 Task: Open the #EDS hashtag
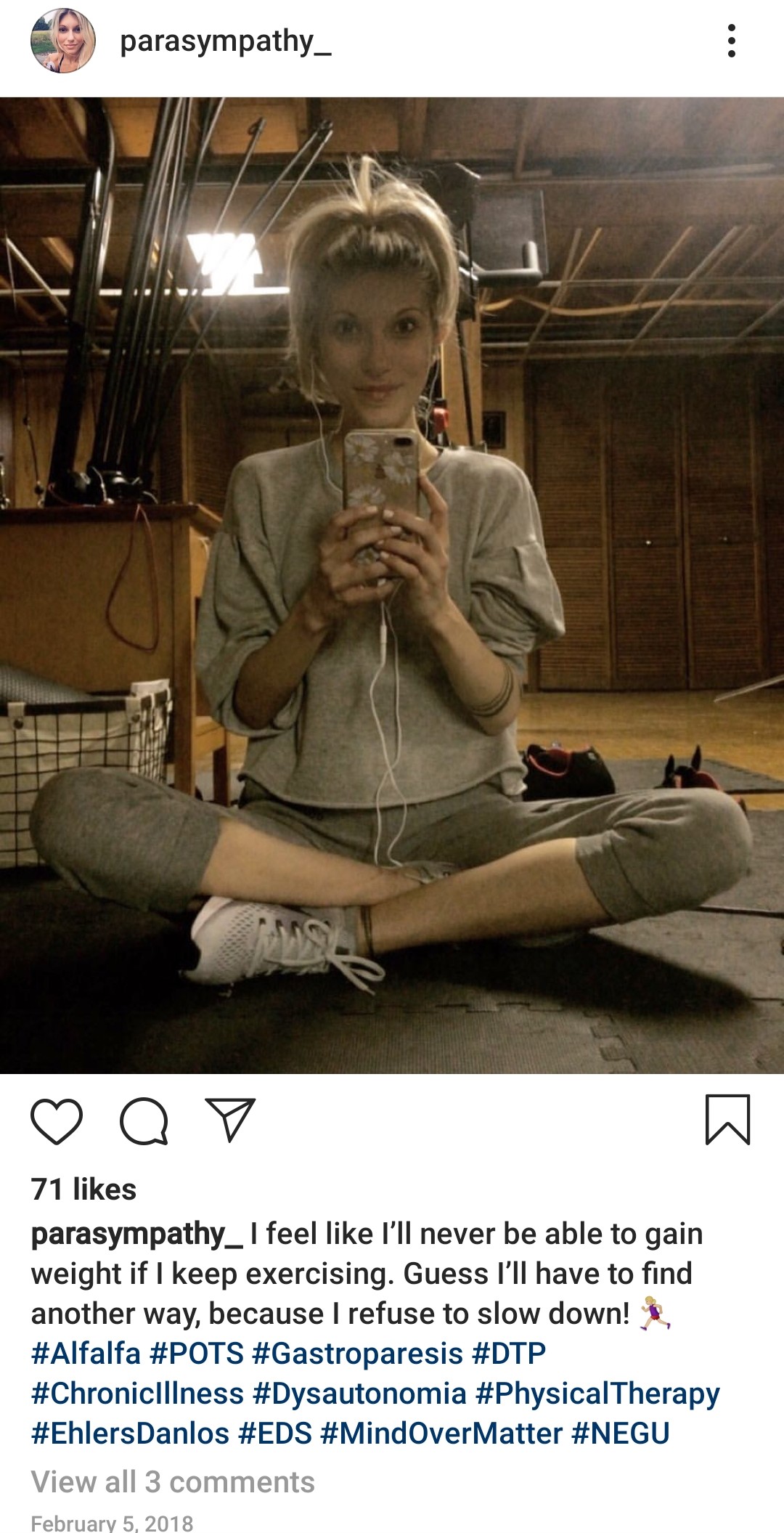click(x=275, y=1434)
